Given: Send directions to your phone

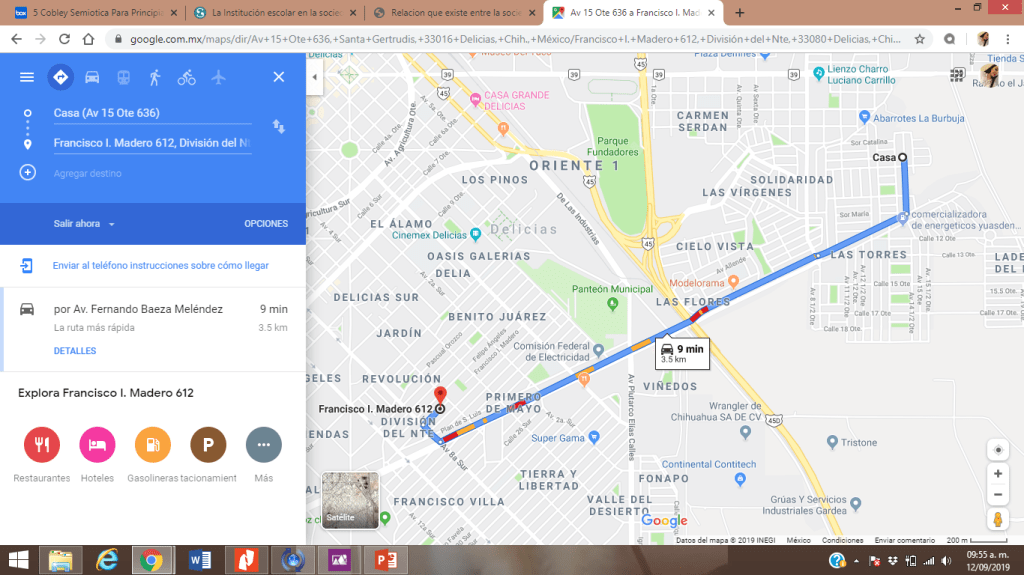Looking at the screenshot, I should click(160, 266).
